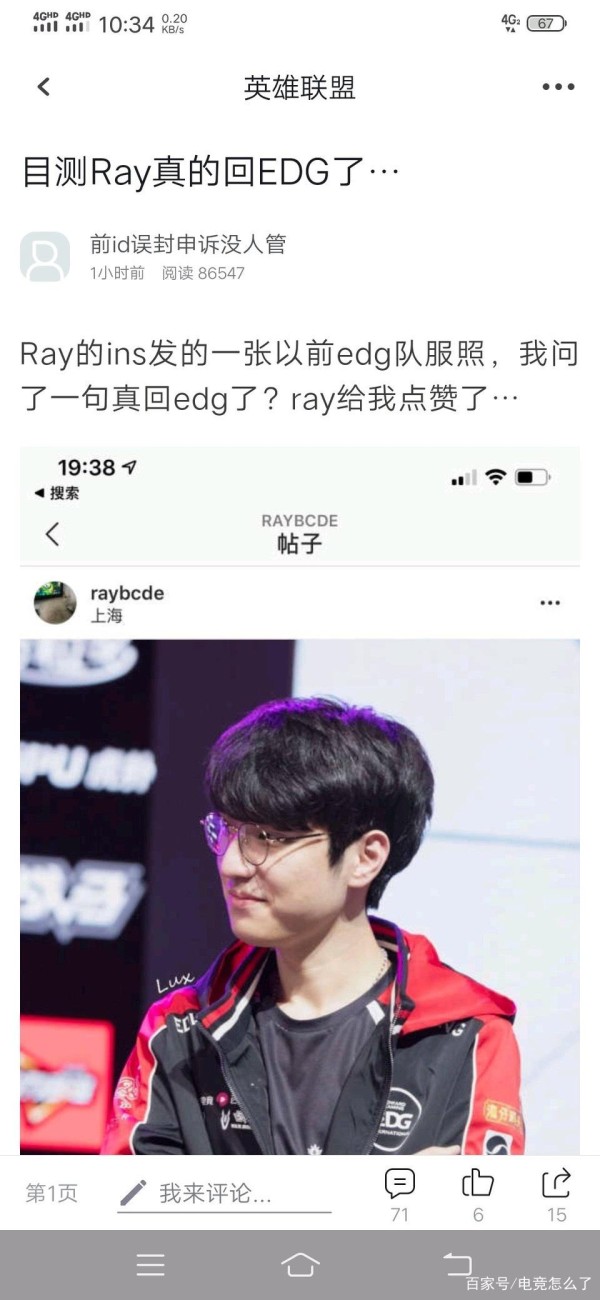Tap the 我来评论 comment input field
This screenshot has height=1300, width=600.
pos(224,1193)
